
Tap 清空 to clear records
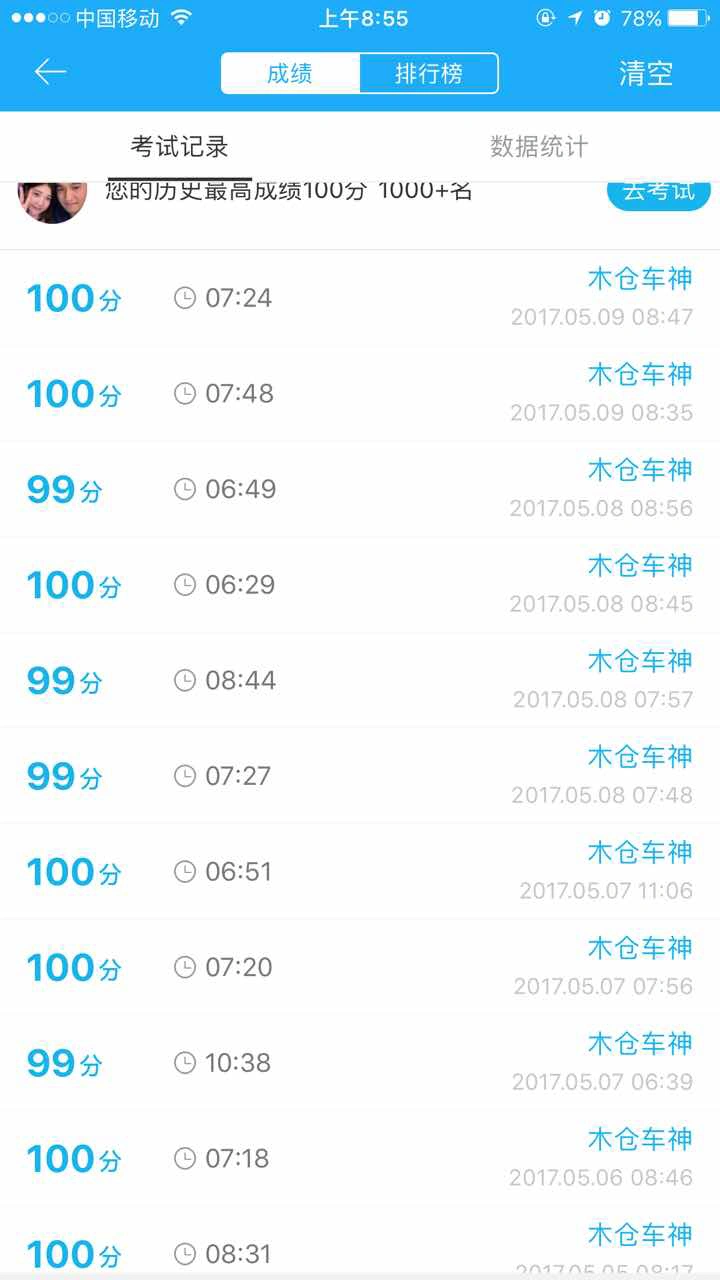[646, 73]
